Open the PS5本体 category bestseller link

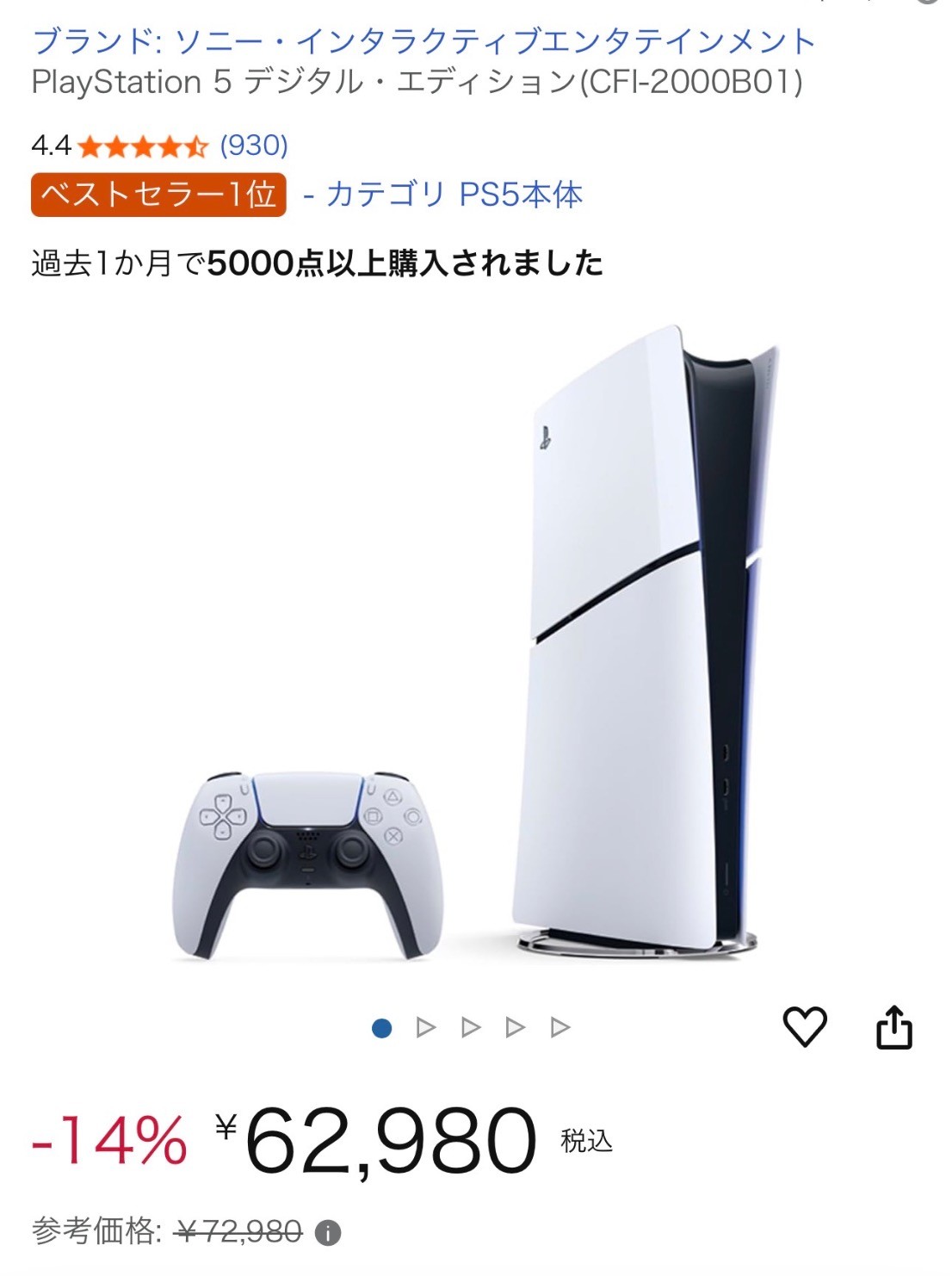click(x=454, y=195)
